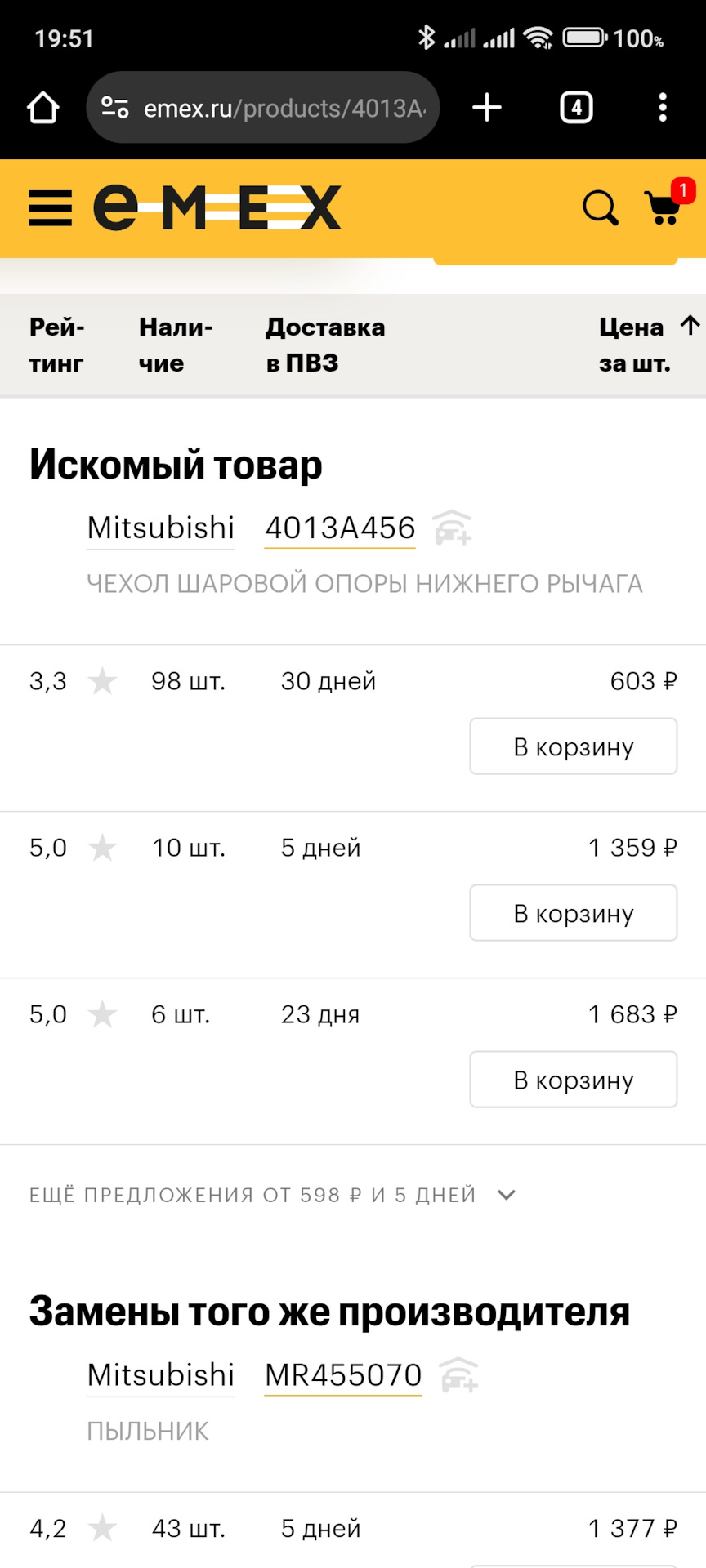Toggle the star on the 4,2 rated seller
Image resolution: width=706 pixels, height=1568 pixels.
tap(103, 1527)
